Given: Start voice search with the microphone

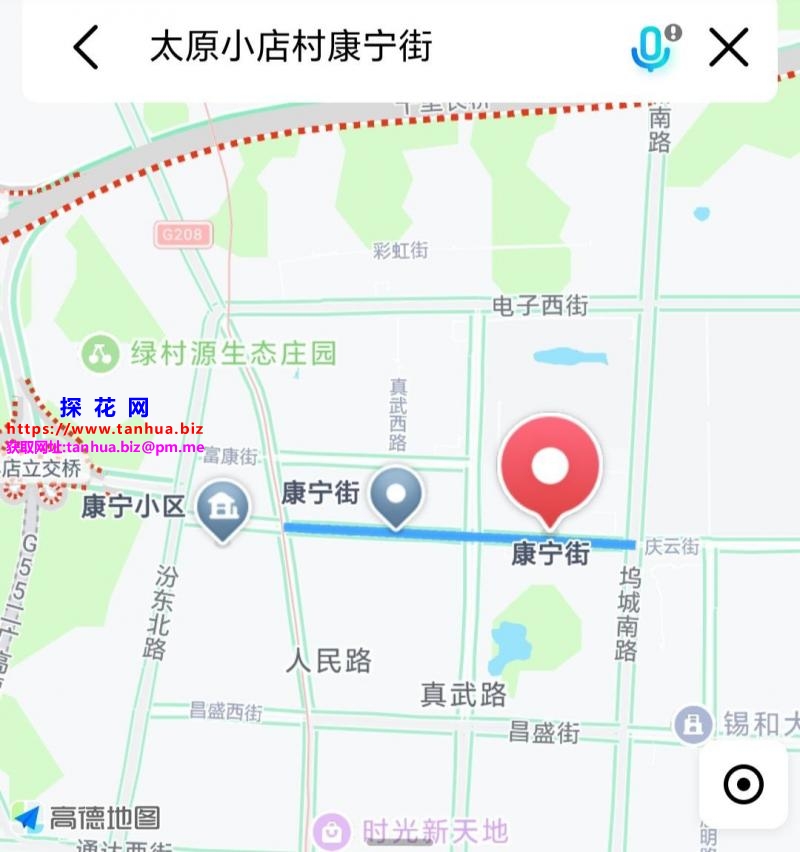Looking at the screenshot, I should coord(650,47).
